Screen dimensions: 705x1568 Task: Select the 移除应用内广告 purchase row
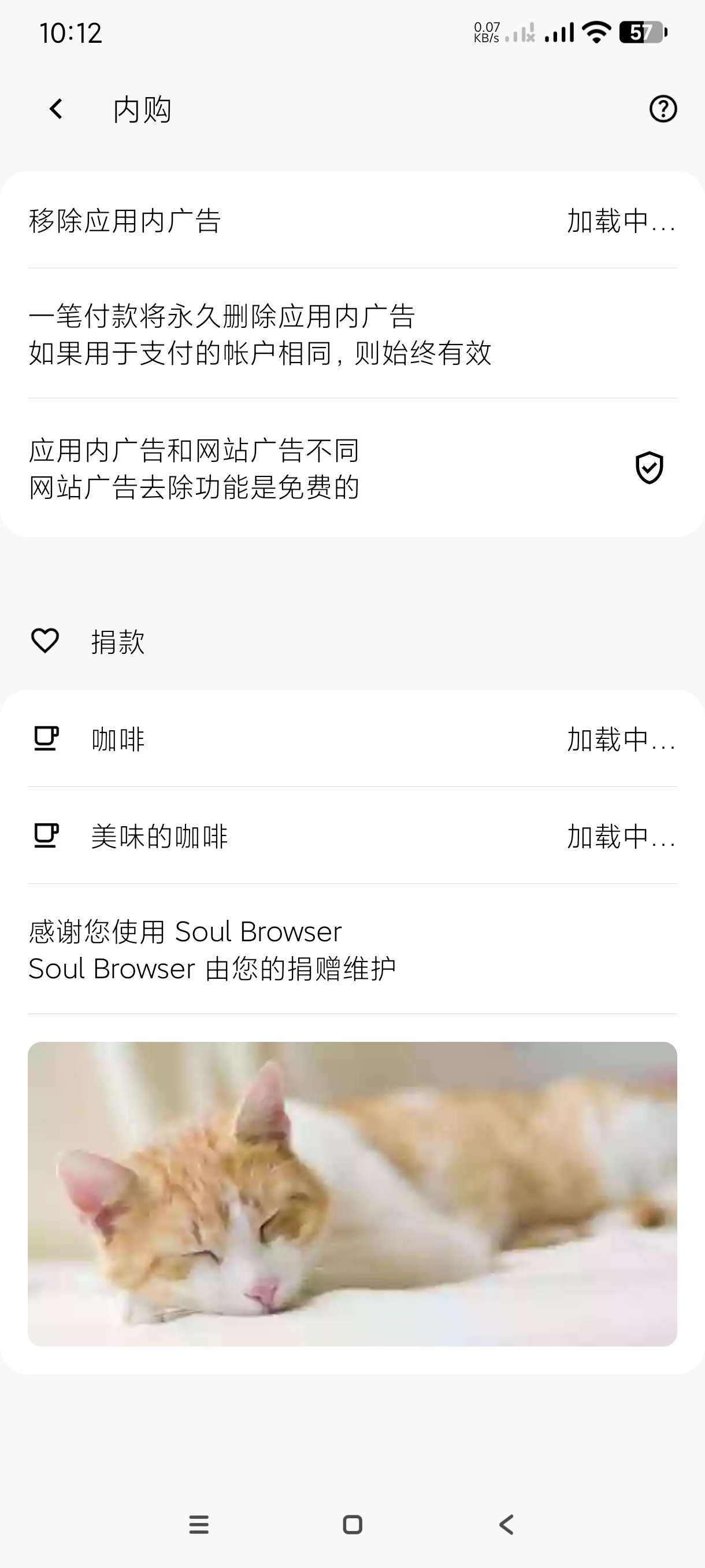(x=352, y=220)
